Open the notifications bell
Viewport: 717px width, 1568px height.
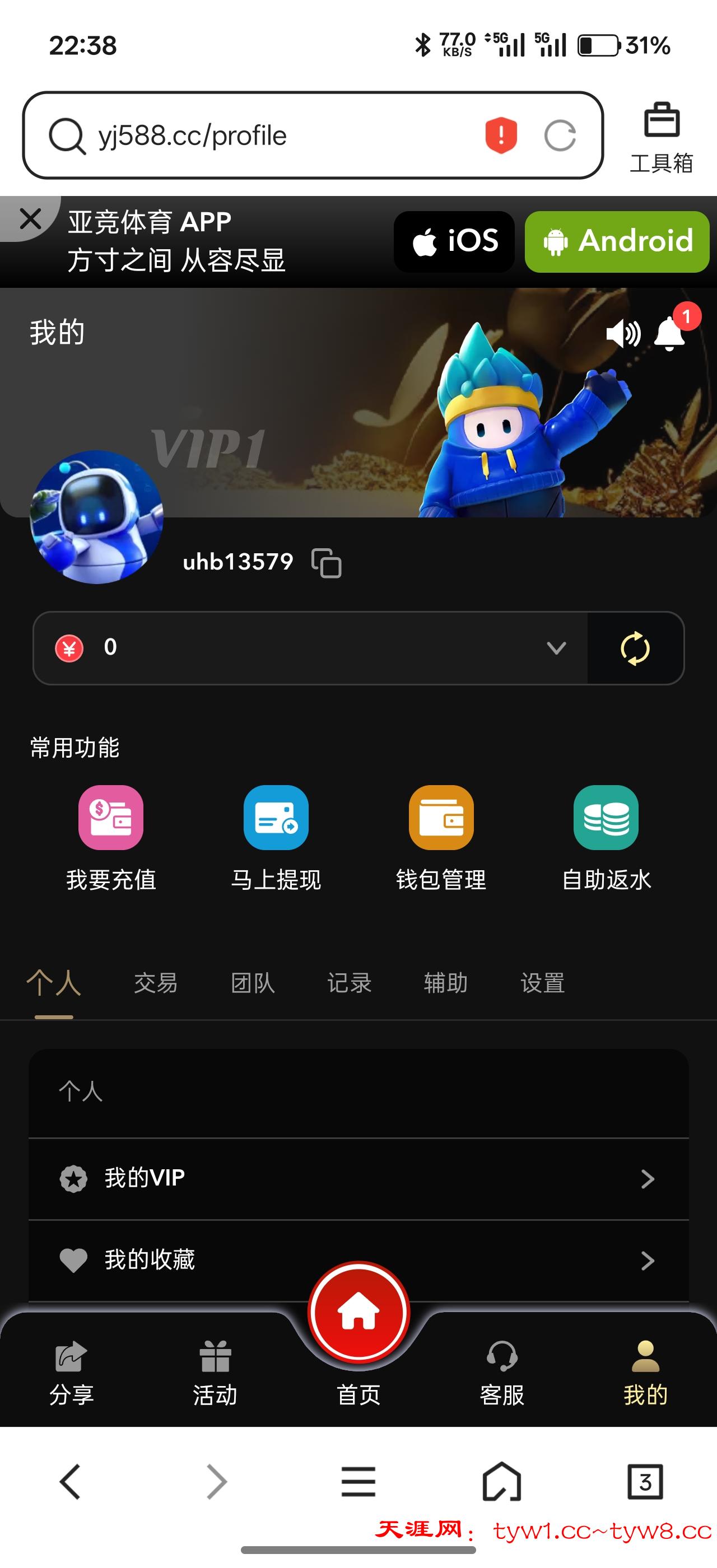click(x=669, y=334)
